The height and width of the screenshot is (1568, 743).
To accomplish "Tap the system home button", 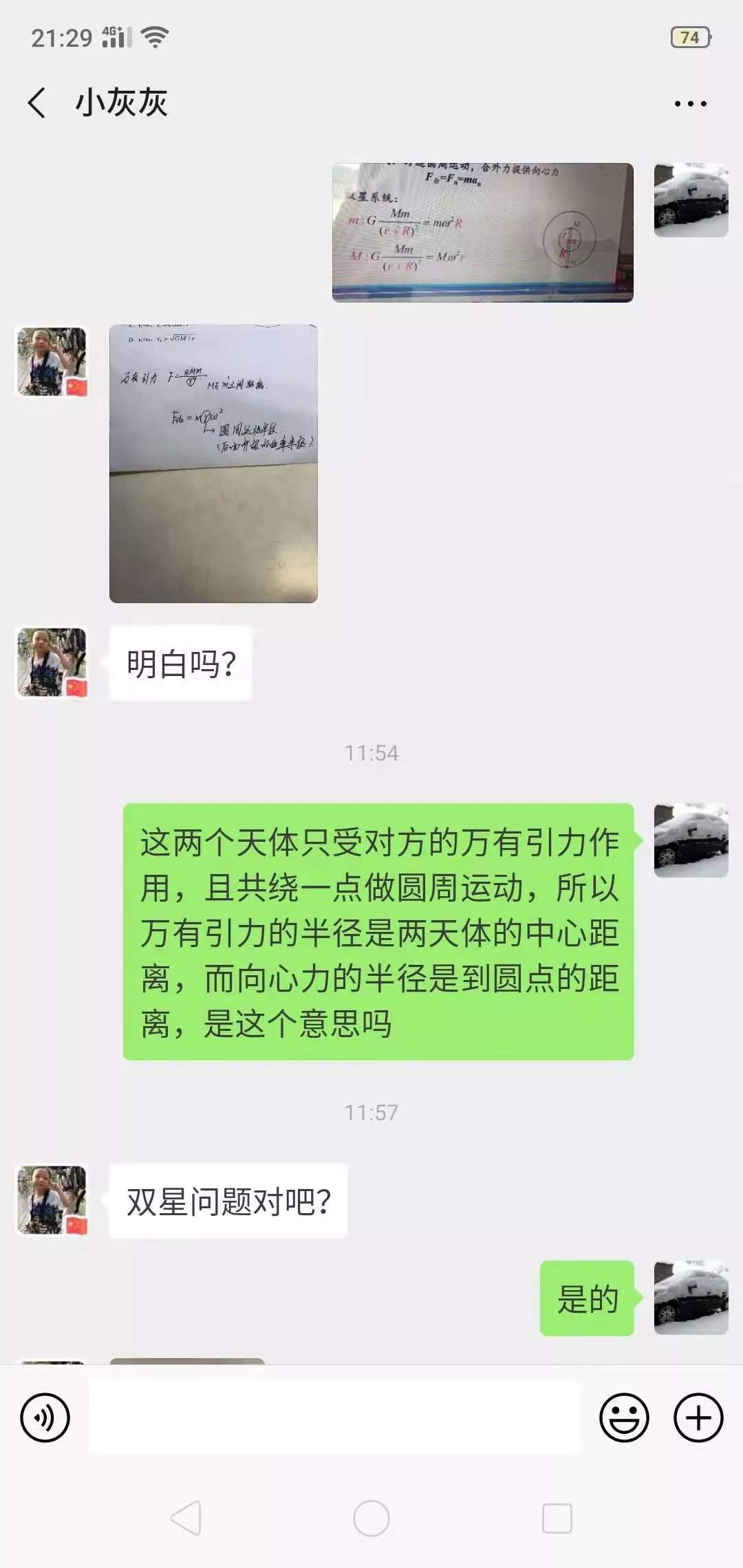I will point(371,1518).
